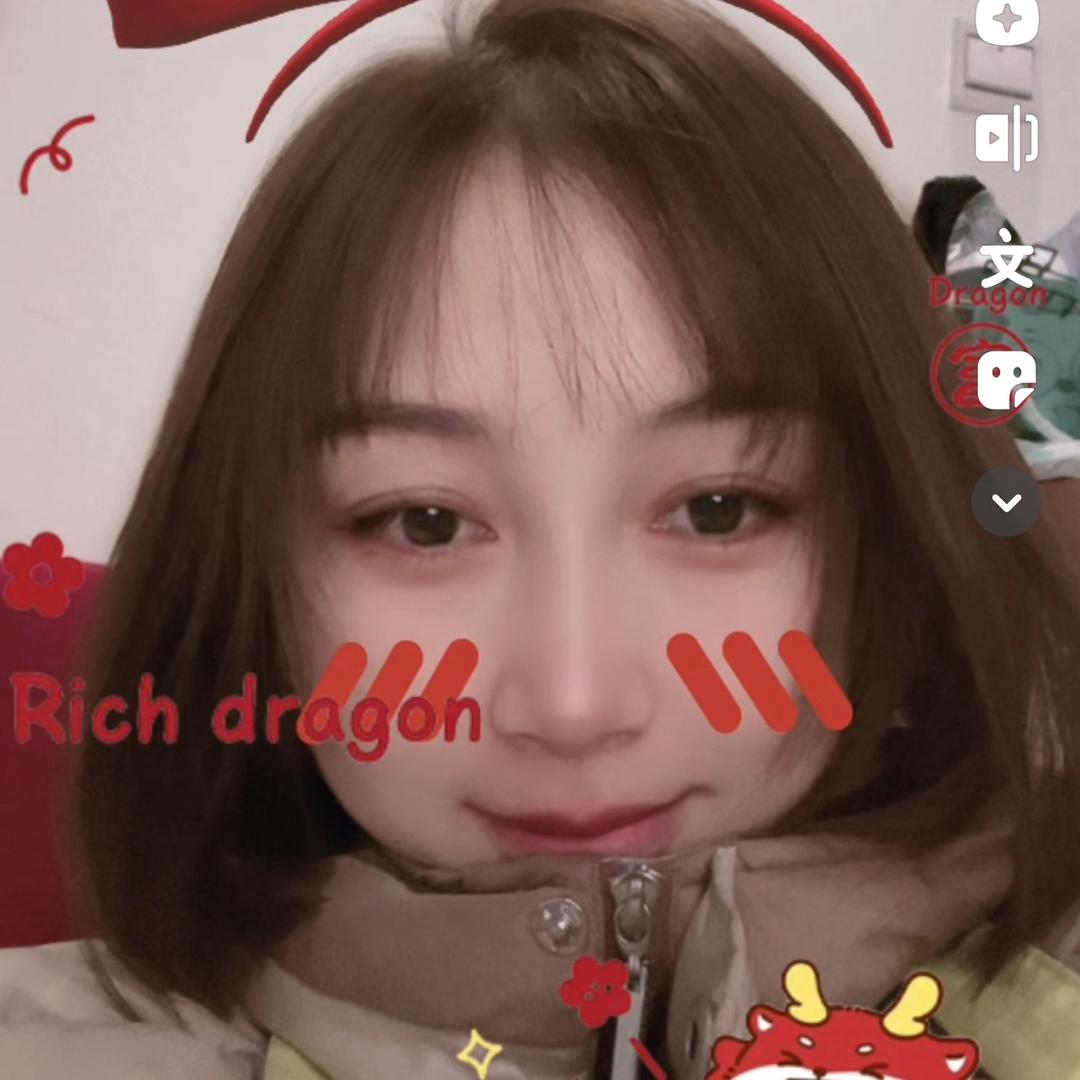This screenshot has width=1080, height=1080.
Task: Expand more editing tools with the chevron
Action: 1006,502
